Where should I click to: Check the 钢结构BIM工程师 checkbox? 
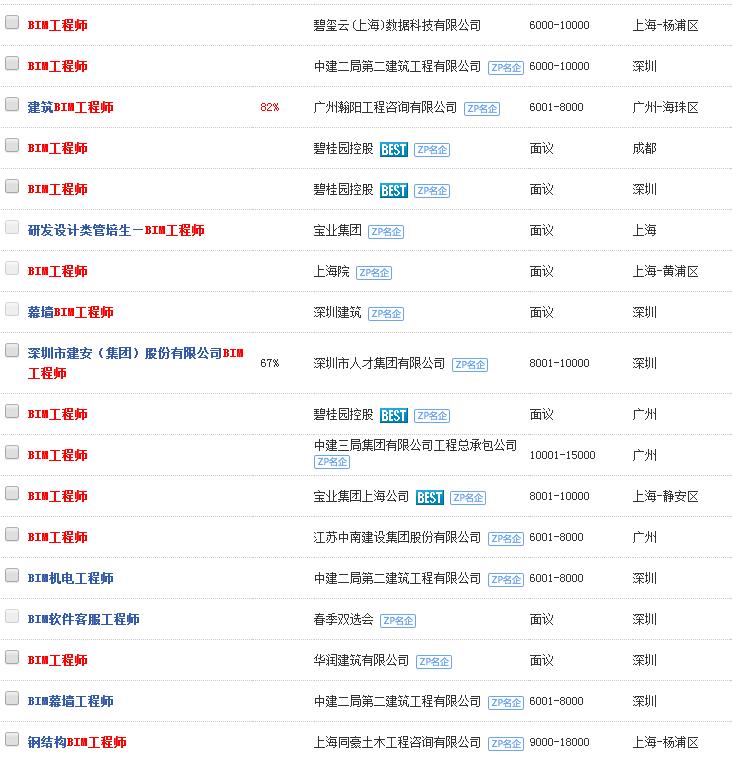pos(12,739)
